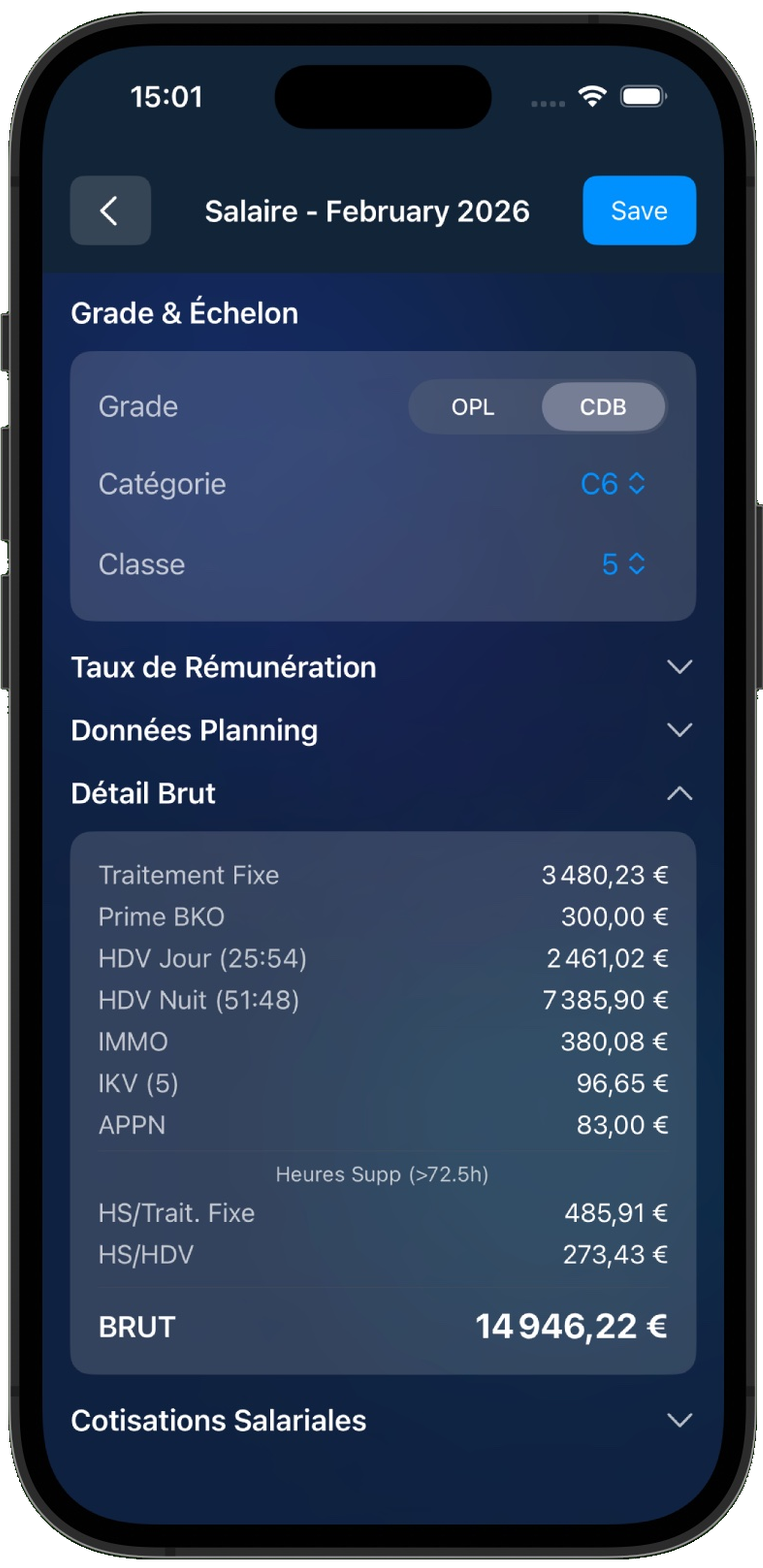The image size is (763, 1568).
Task: Switch the Grade toggle to OPL
Action: pos(473,407)
